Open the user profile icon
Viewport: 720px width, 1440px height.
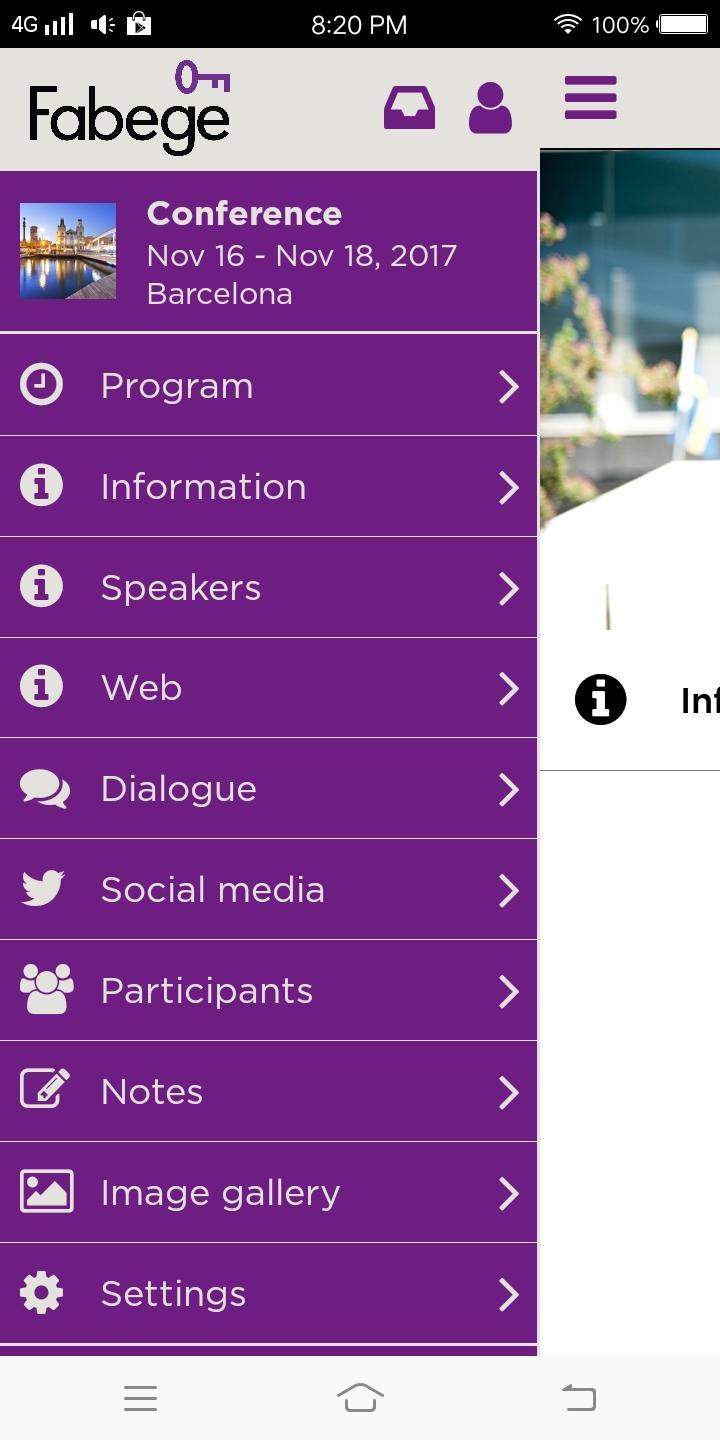(x=490, y=108)
